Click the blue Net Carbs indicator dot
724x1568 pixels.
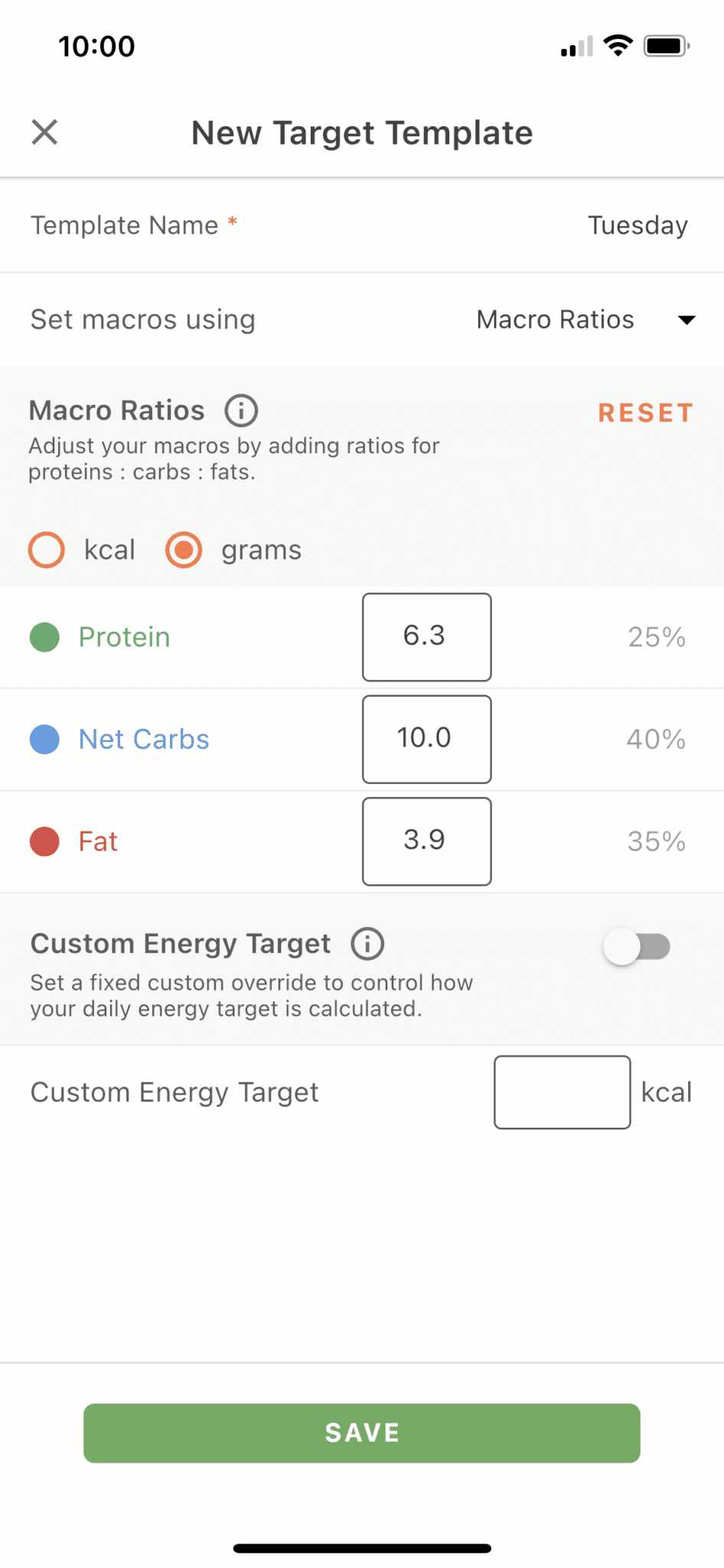point(44,739)
